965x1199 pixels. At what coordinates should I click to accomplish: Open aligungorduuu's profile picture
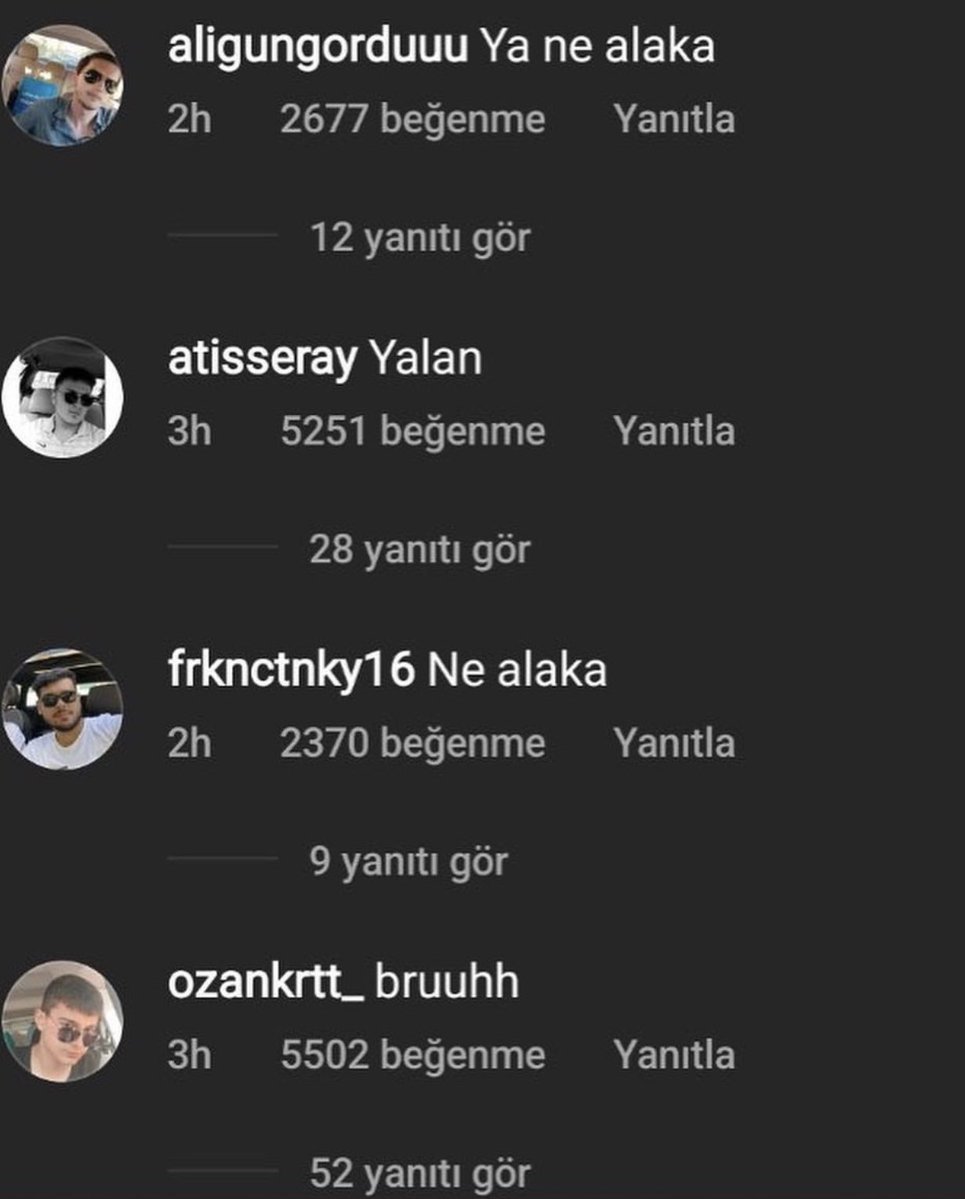point(62,86)
